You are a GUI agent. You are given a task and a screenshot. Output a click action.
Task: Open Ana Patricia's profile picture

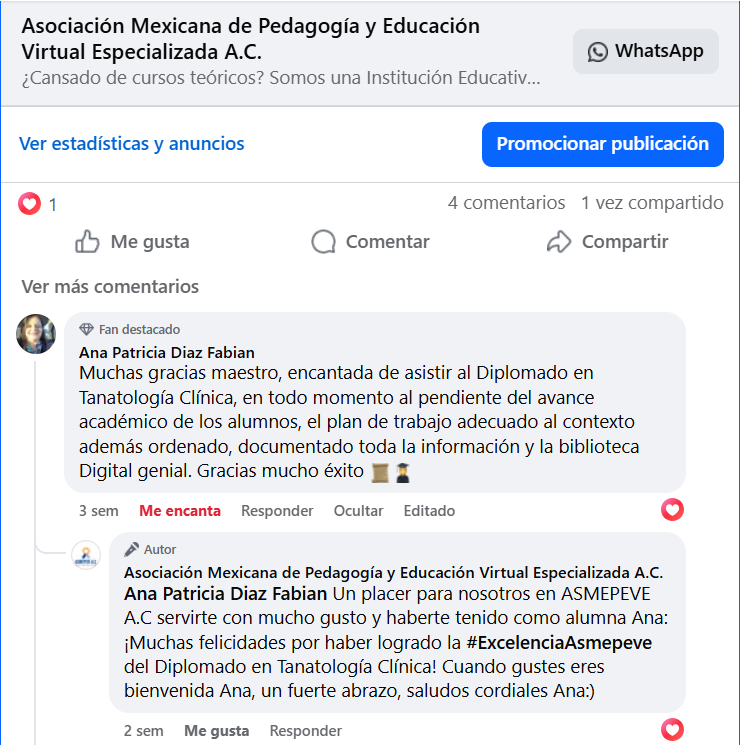tap(36, 333)
